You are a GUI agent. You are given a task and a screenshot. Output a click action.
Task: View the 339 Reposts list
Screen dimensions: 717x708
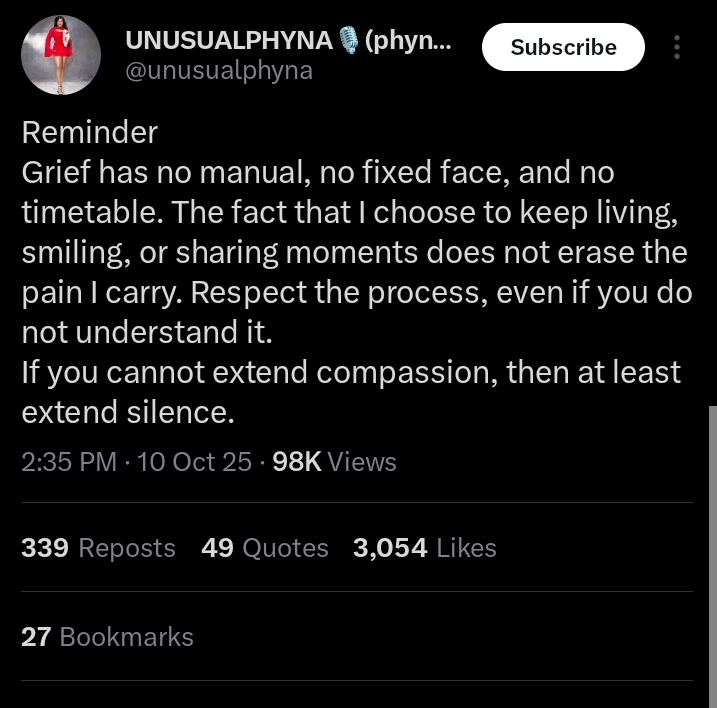(98, 548)
